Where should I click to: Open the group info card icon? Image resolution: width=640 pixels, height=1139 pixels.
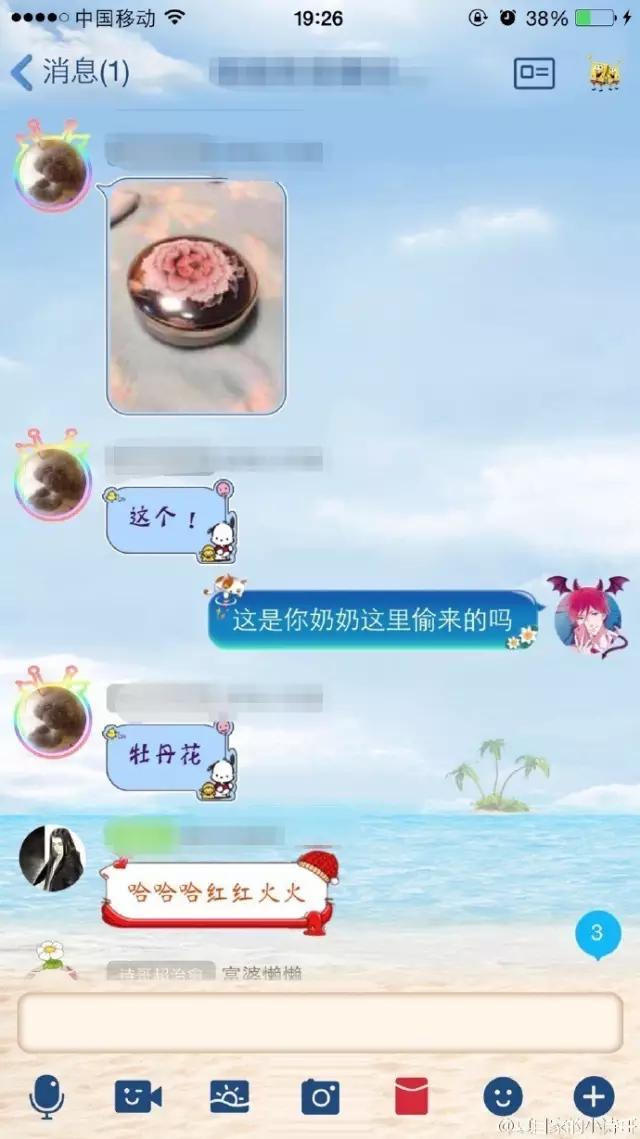[x=534, y=73]
